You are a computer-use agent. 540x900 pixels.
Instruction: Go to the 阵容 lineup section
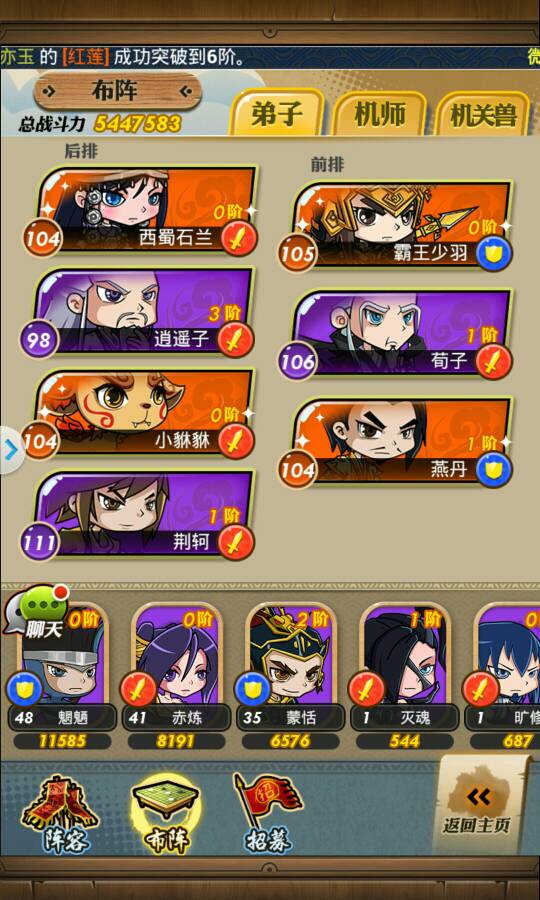58,813
